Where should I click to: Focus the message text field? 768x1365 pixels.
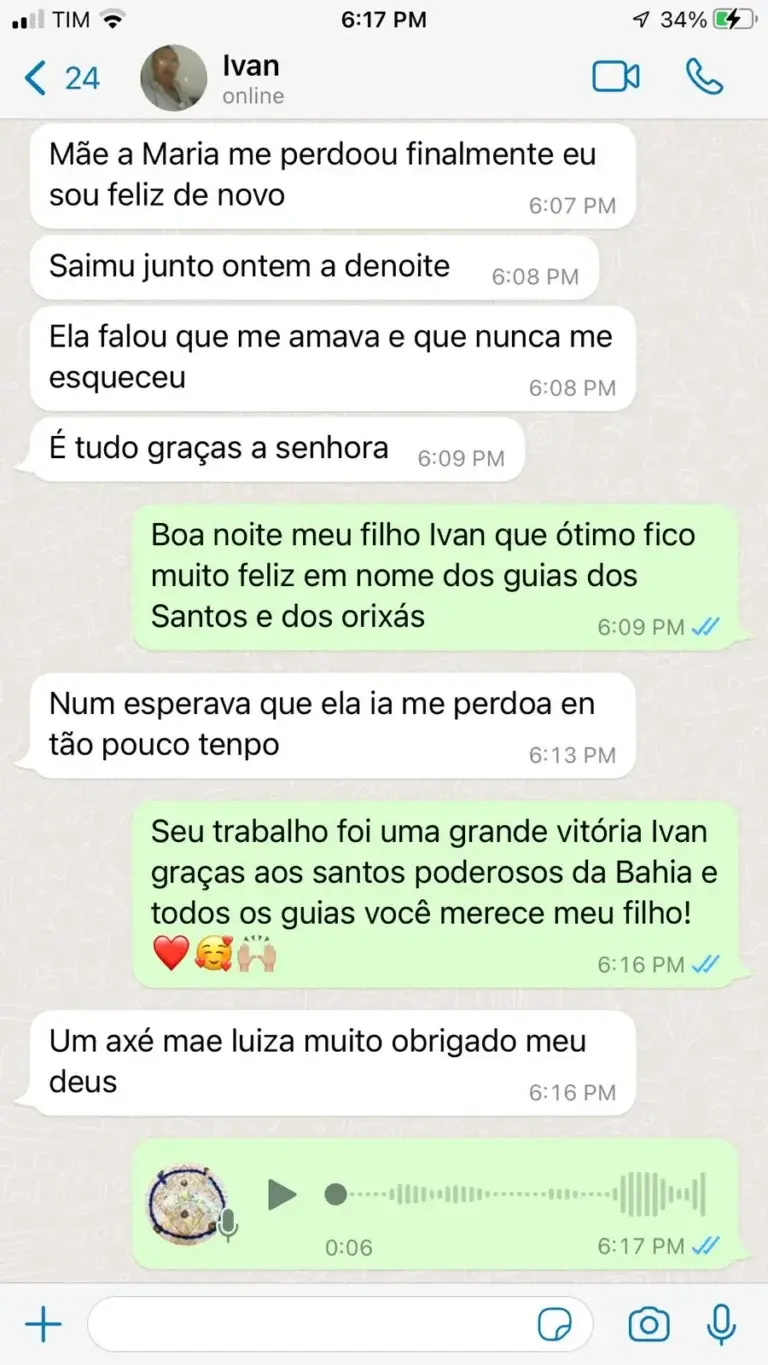click(x=310, y=1325)
